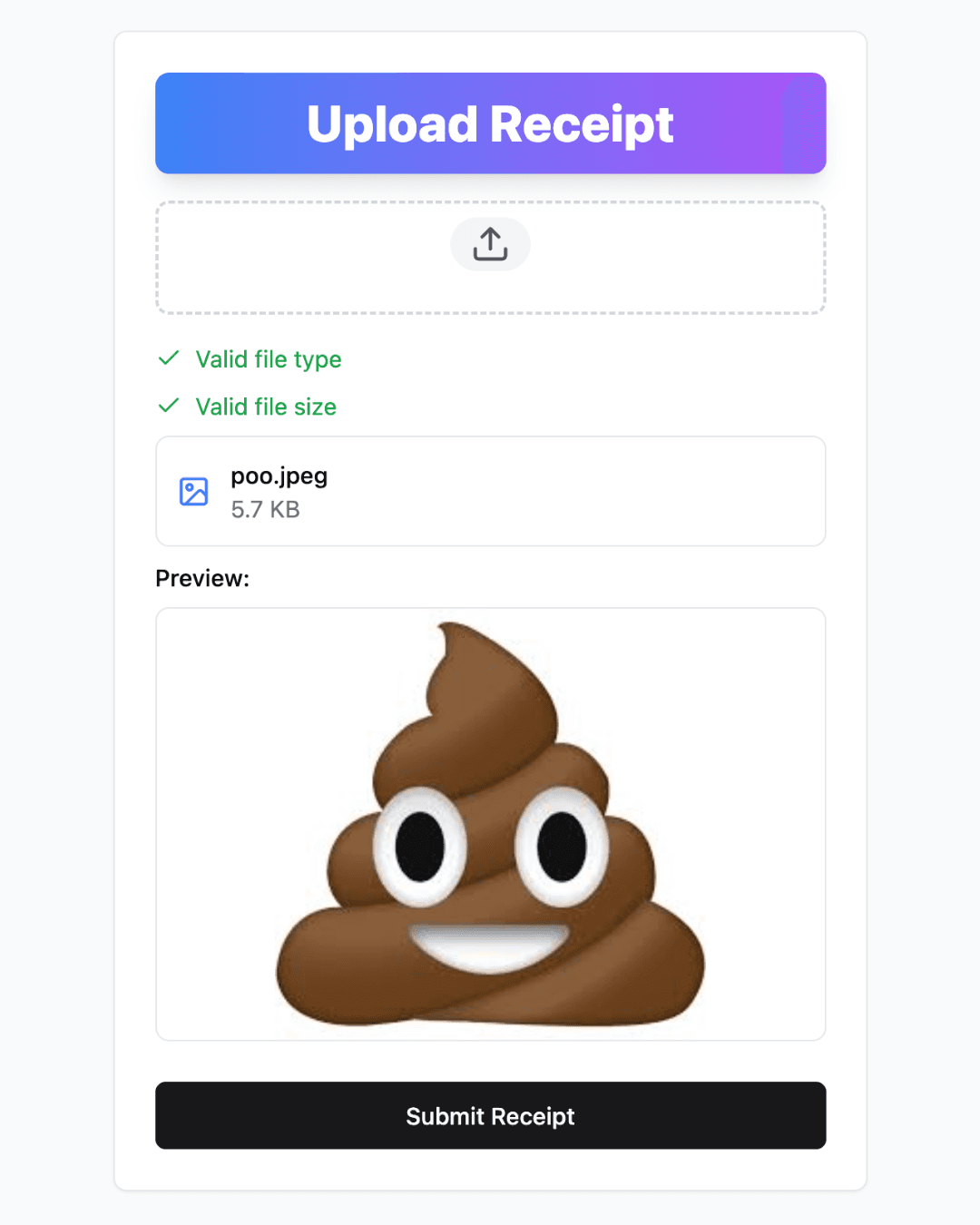980x1225 pixels.
Task: Submit the receipt
Action: [x=490, y=1115]
